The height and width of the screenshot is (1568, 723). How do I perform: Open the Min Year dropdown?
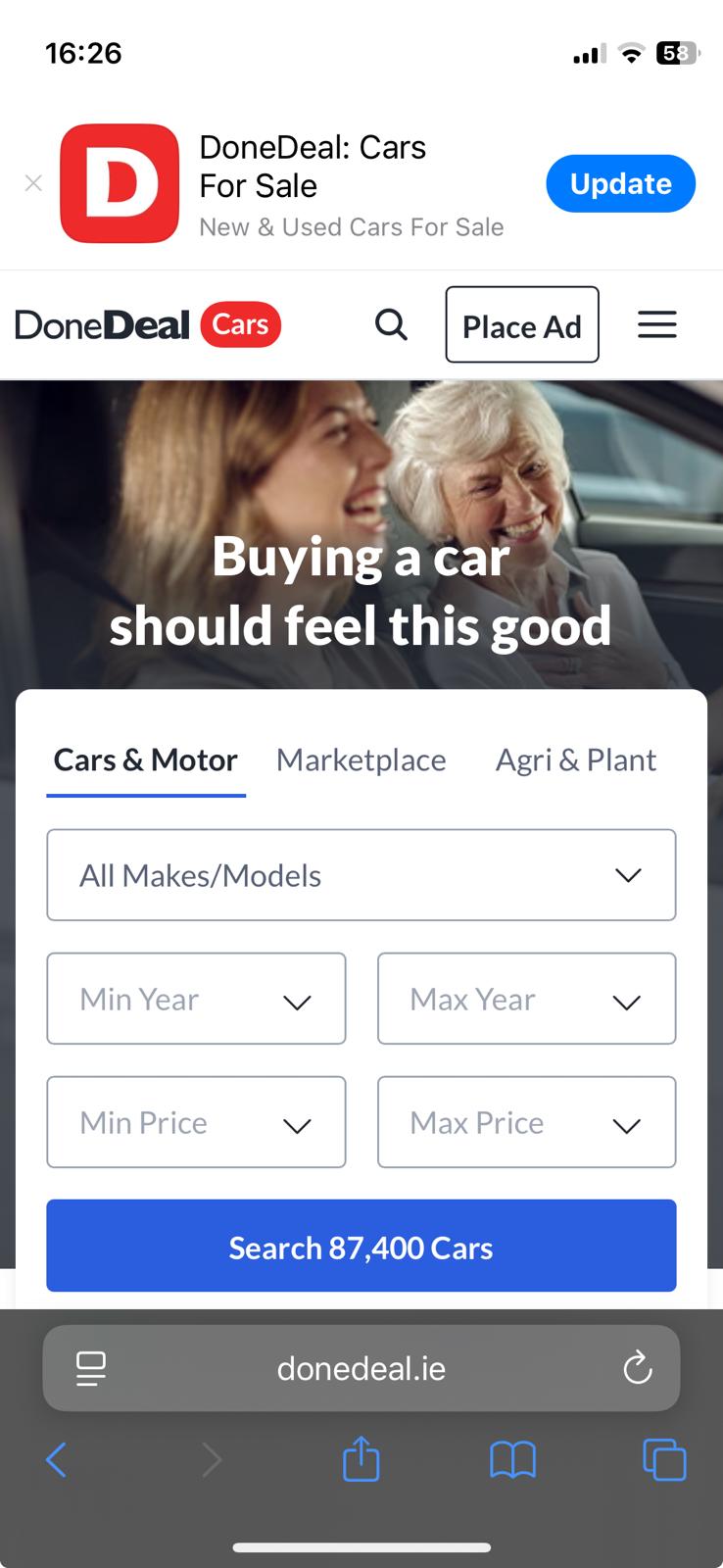coord(196,999)
